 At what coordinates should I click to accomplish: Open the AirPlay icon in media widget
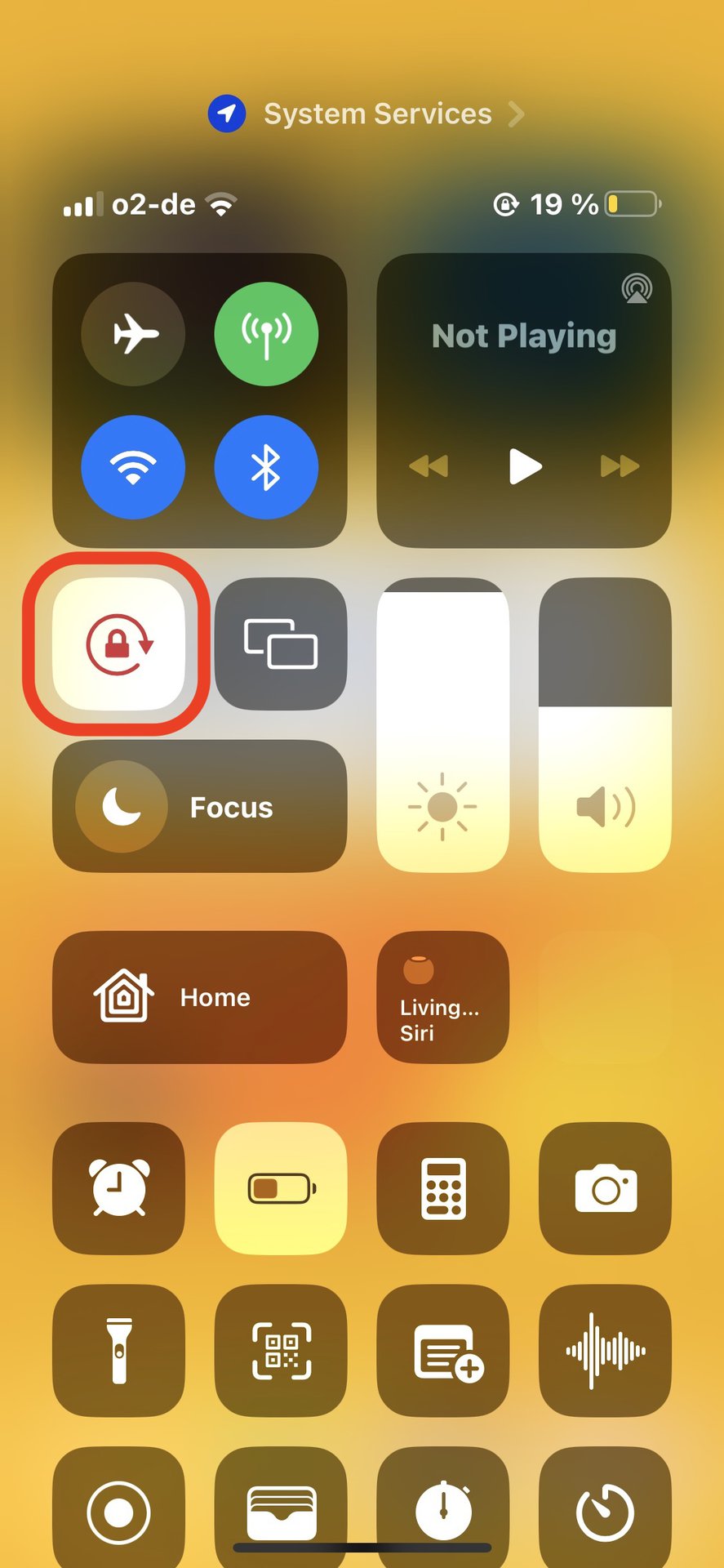tap(637, 288)
